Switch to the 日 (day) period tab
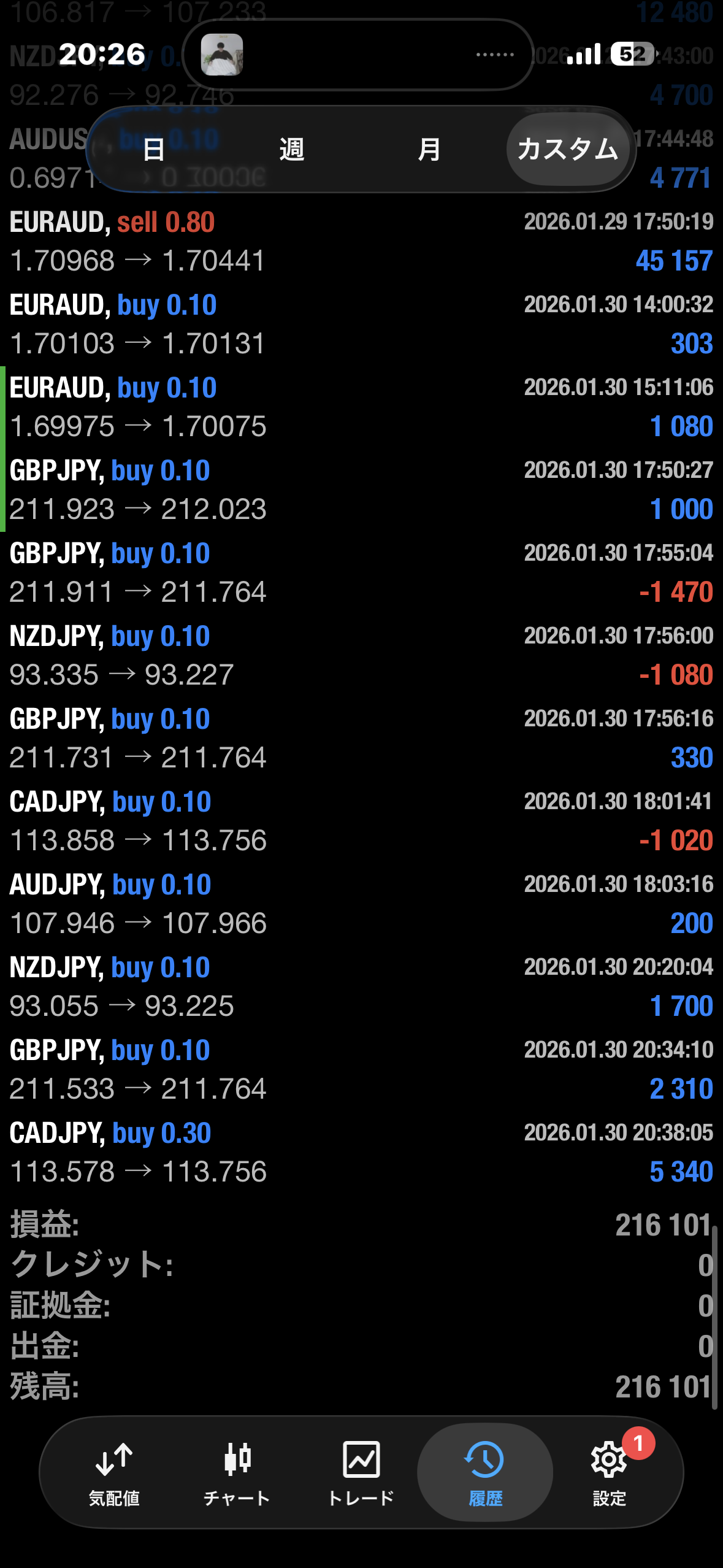Image resolution: width=723 pixels, height=1568 pixels. coord(153,150)
